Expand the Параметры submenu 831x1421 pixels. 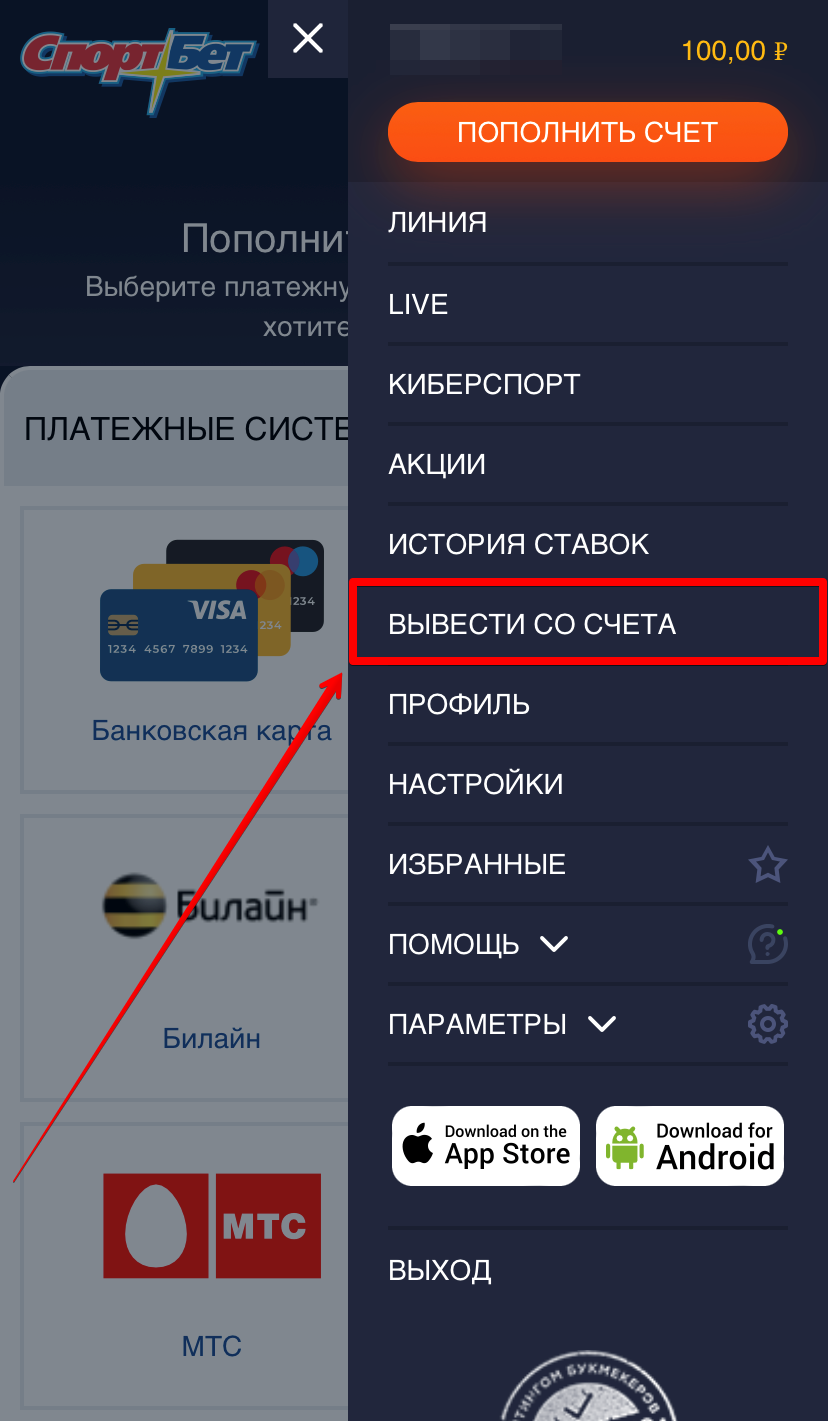coord(501,1024)
